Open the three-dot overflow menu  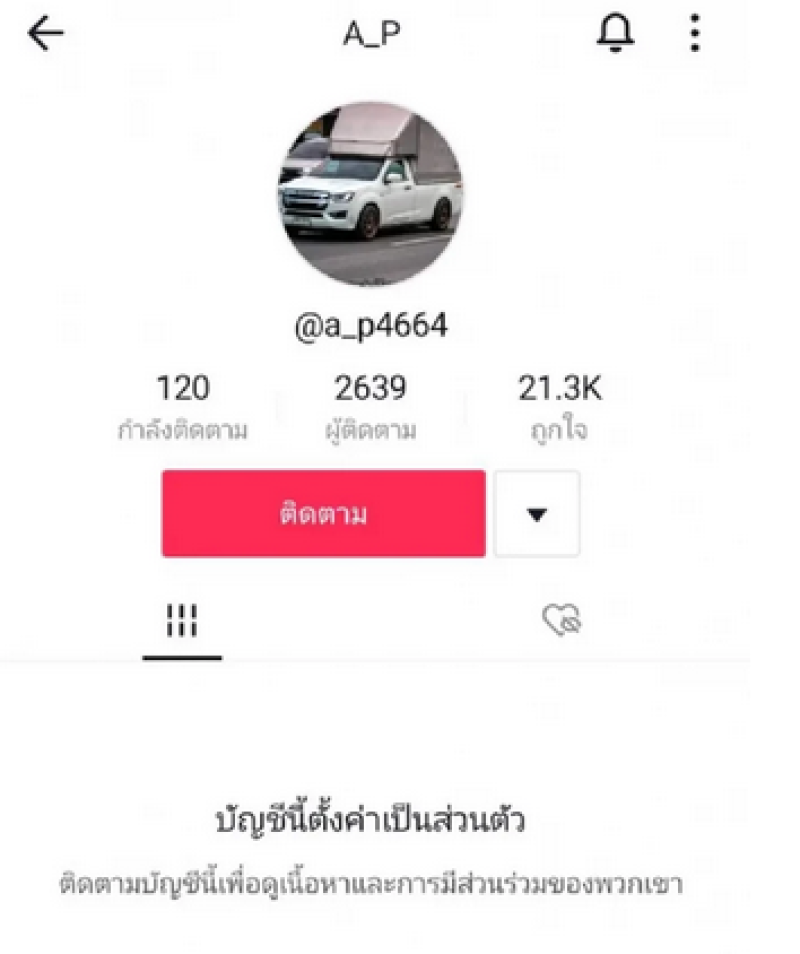[695, 35]
